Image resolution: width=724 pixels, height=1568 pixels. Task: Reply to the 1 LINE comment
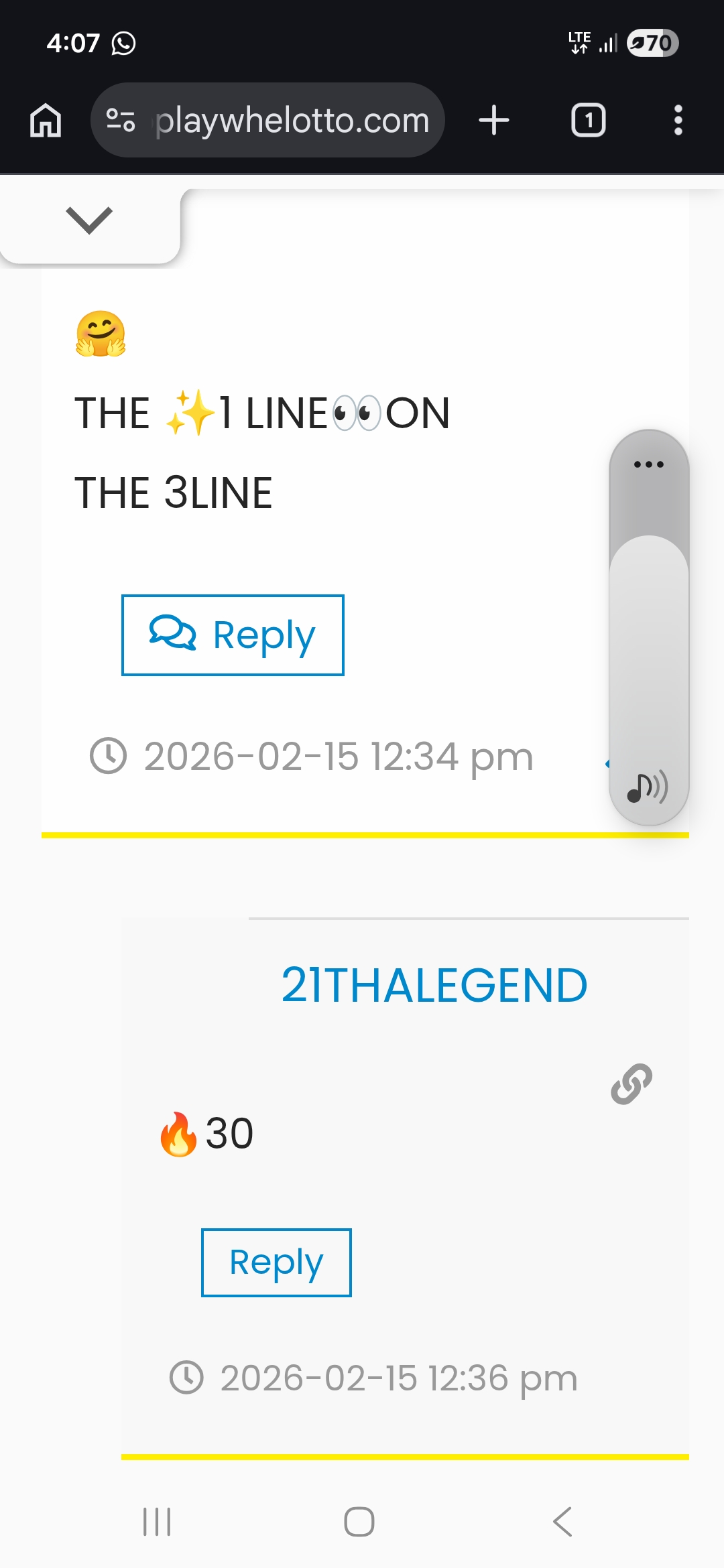coord(233,635)
